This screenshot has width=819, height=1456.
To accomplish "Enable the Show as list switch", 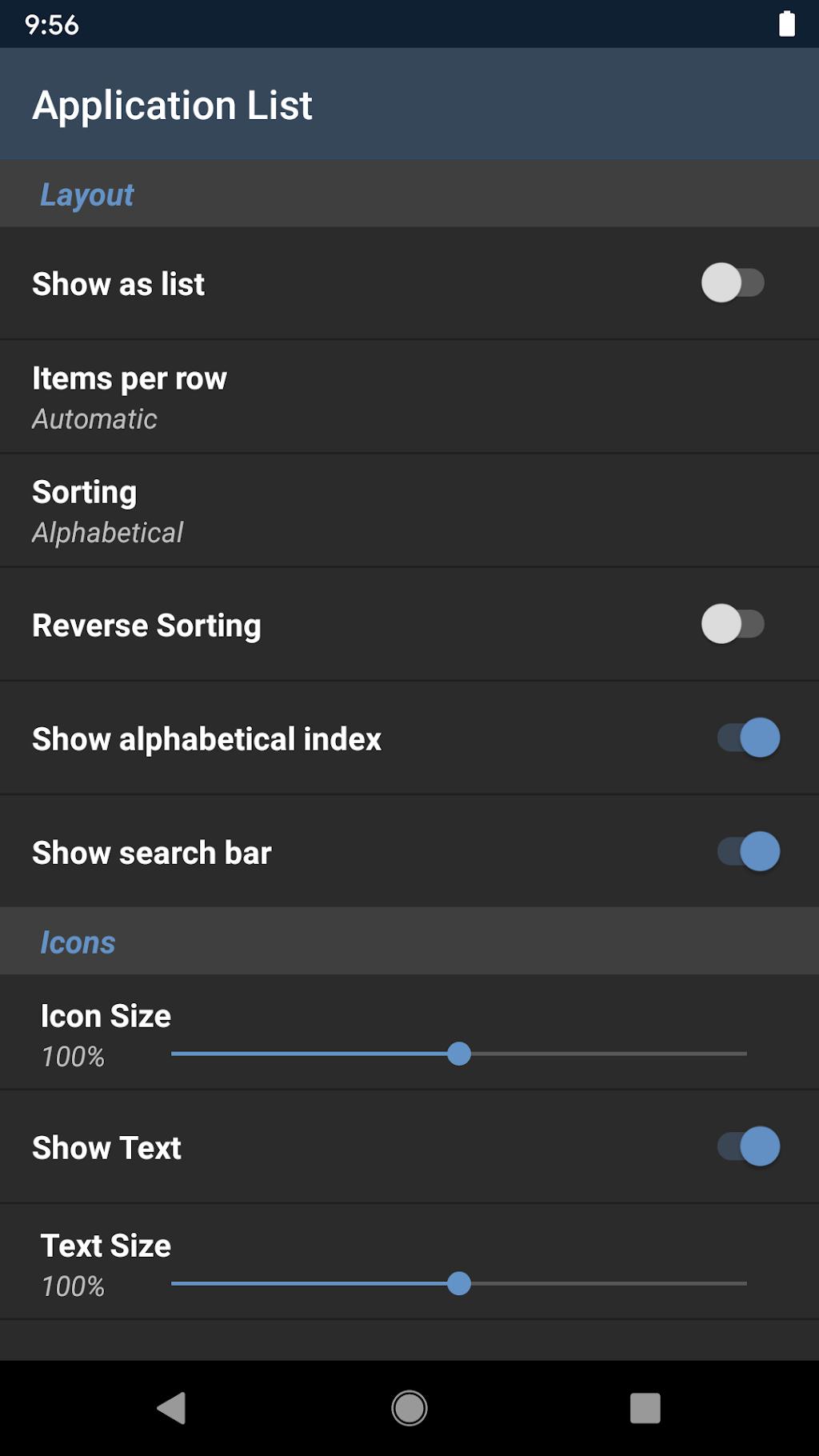I will coord(733,283).
